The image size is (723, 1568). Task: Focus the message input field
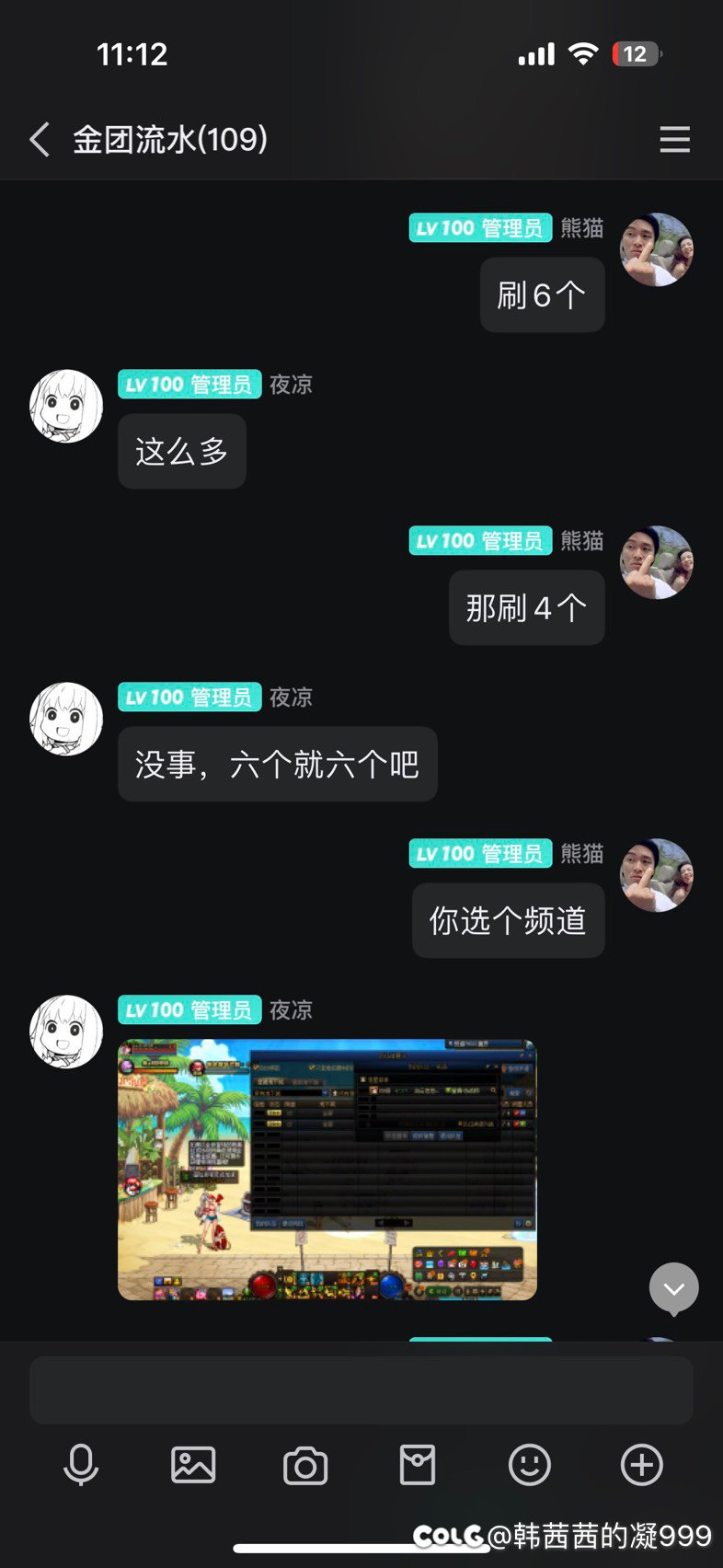coord(361,1389)
